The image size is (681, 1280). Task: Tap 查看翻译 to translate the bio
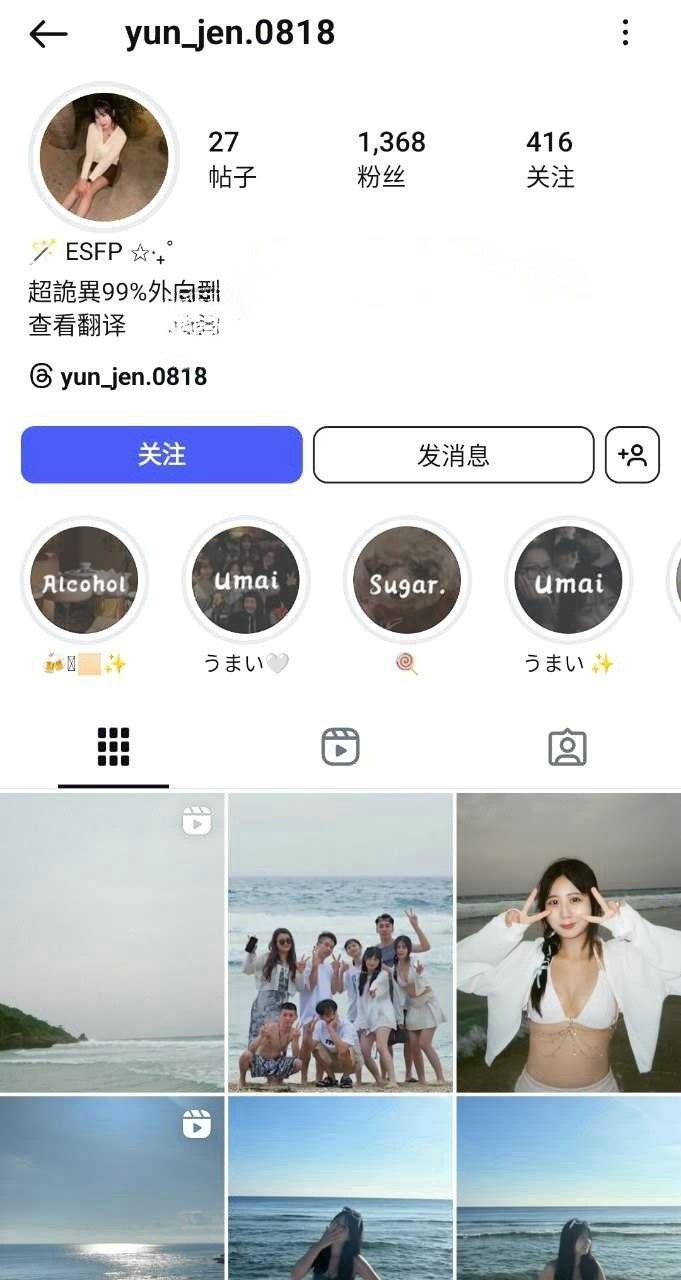click(x=77, y=325)
